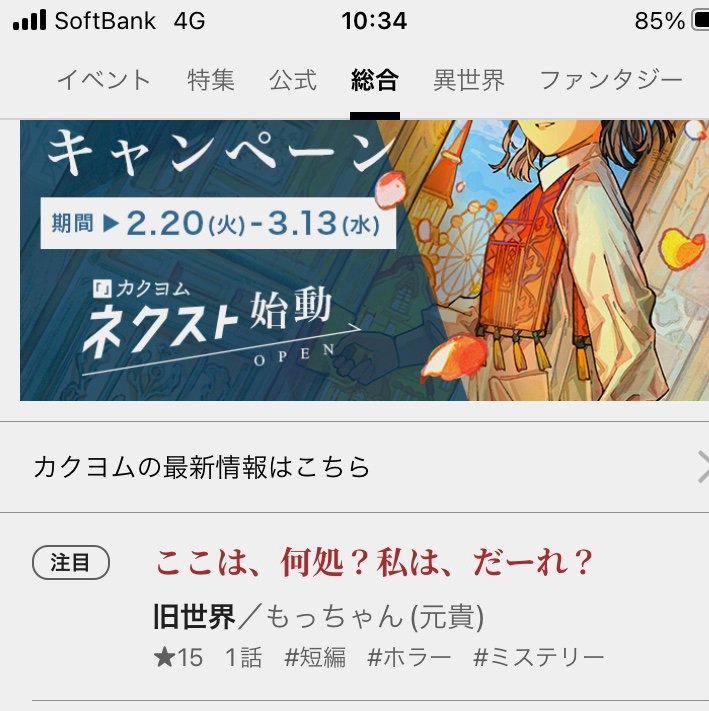Open the カクヨムネクスト campaign banner

click(354, 260)
